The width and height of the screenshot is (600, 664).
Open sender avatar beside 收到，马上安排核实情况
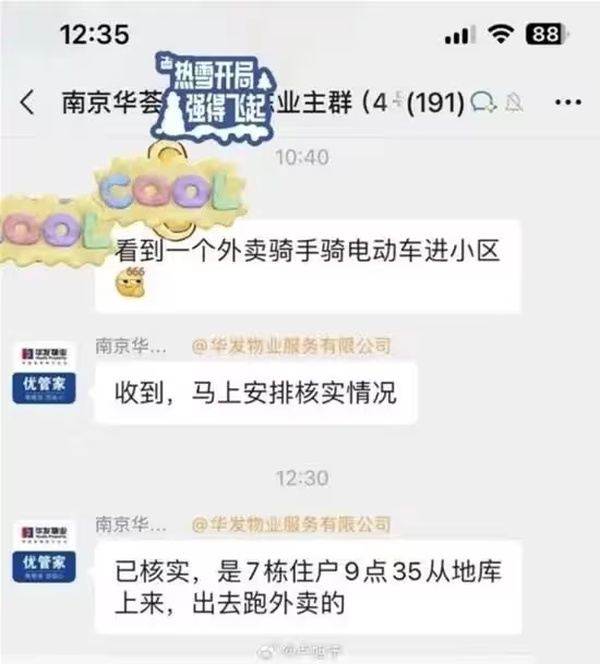click(44, 373)
